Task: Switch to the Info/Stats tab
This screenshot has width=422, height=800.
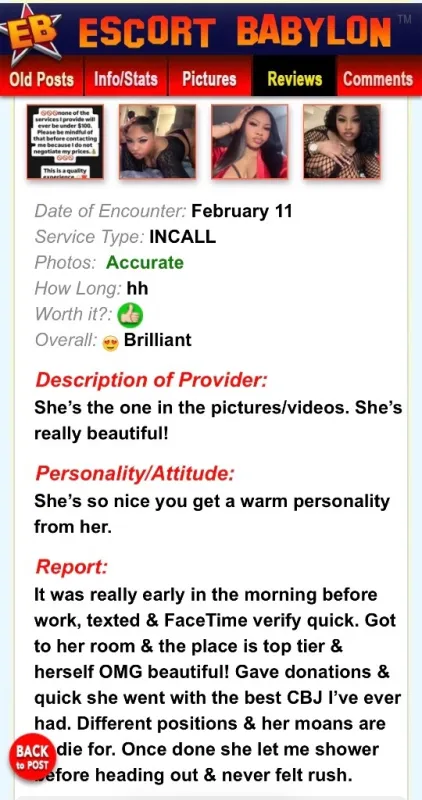Action: point(126,79)
